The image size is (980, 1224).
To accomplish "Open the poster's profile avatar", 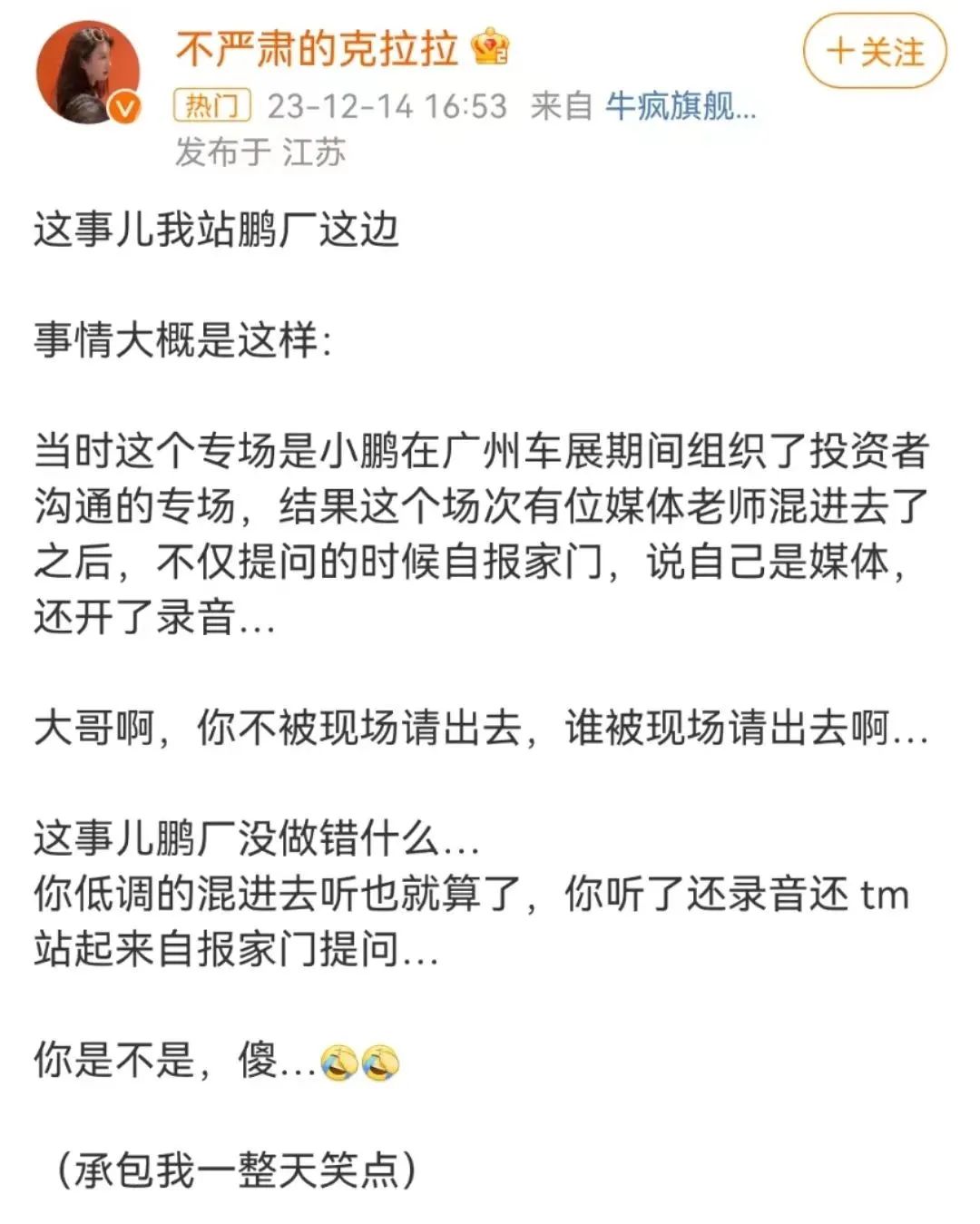I will [x=88, y=72].
